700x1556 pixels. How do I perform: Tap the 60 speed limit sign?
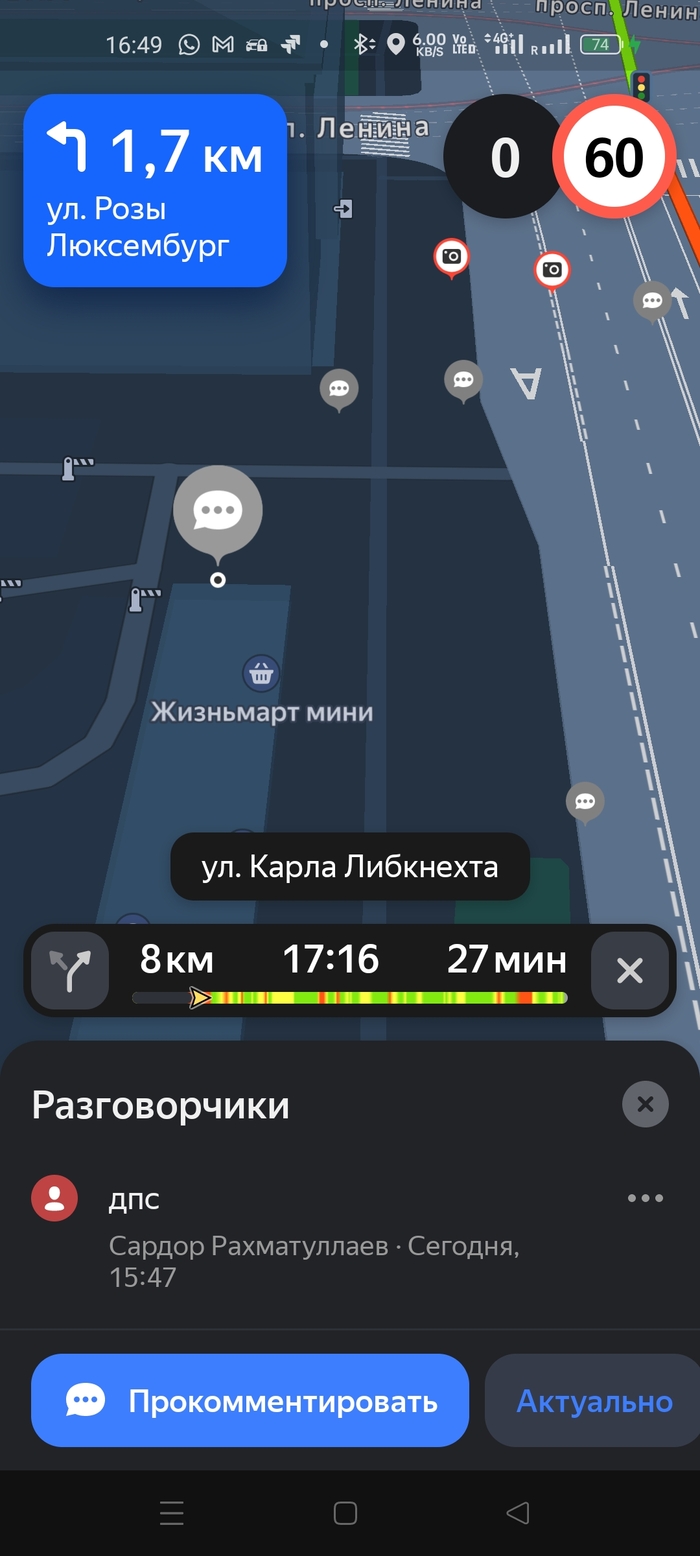613,158
